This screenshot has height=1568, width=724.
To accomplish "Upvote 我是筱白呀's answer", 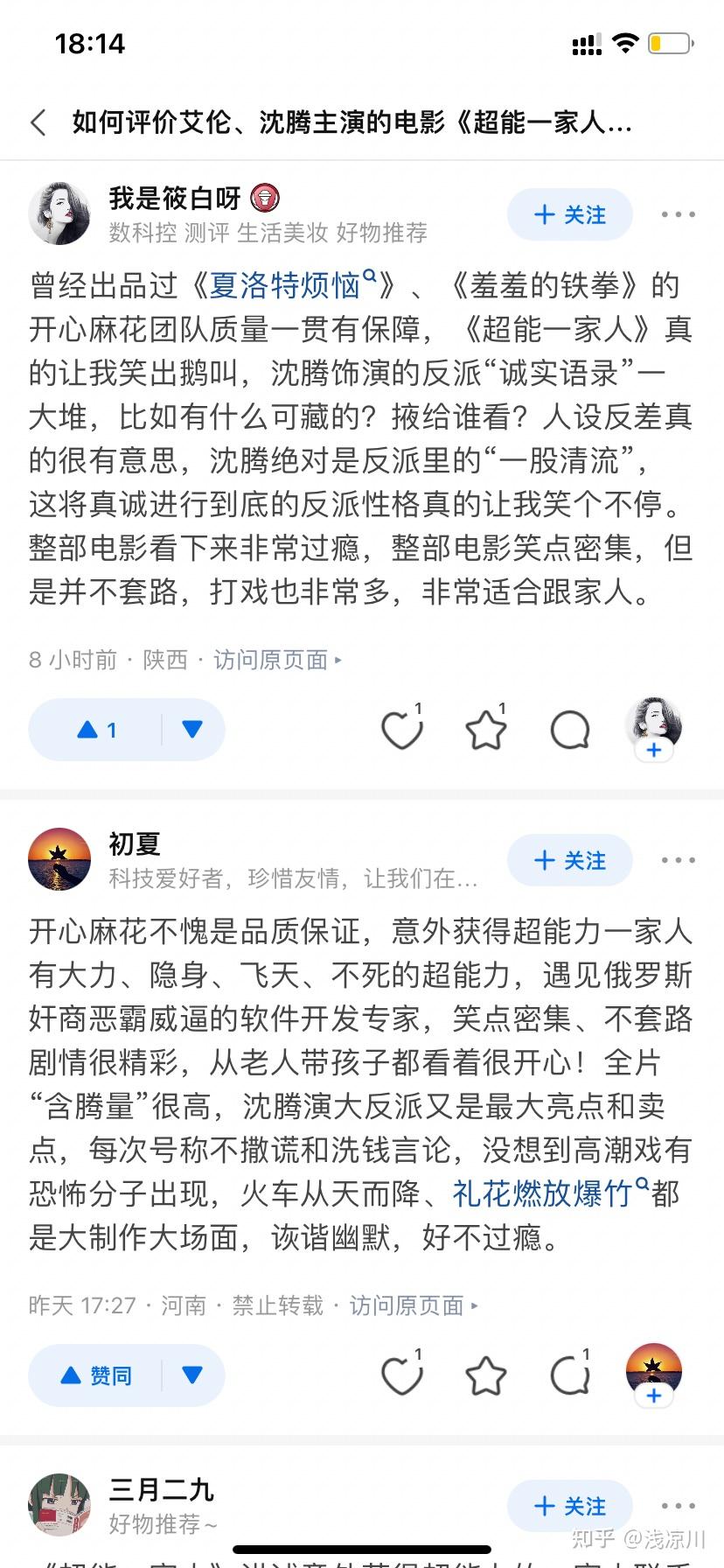I will pyautogui.click(x=96, y=730).
